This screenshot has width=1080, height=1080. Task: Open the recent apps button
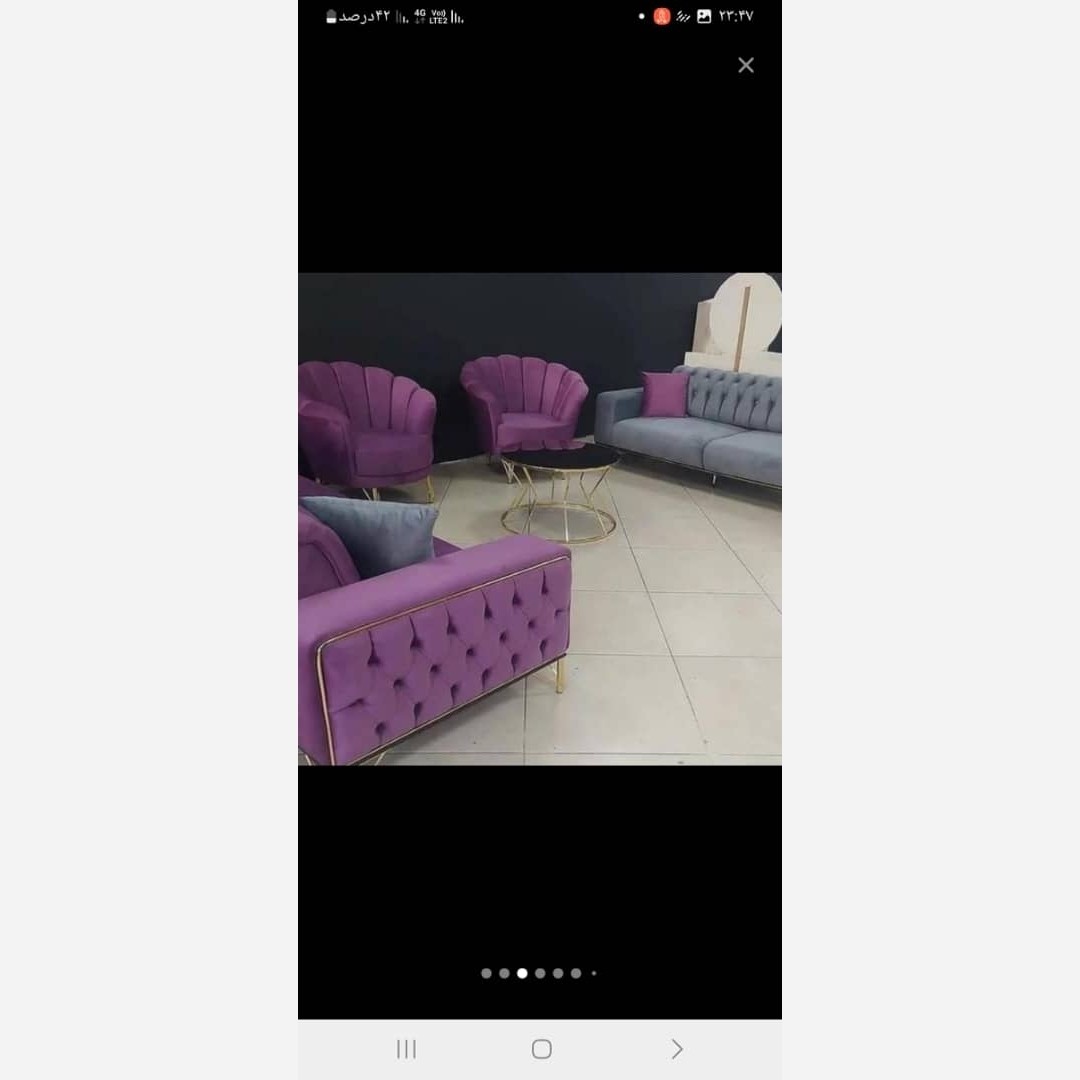pos(406,1049)
